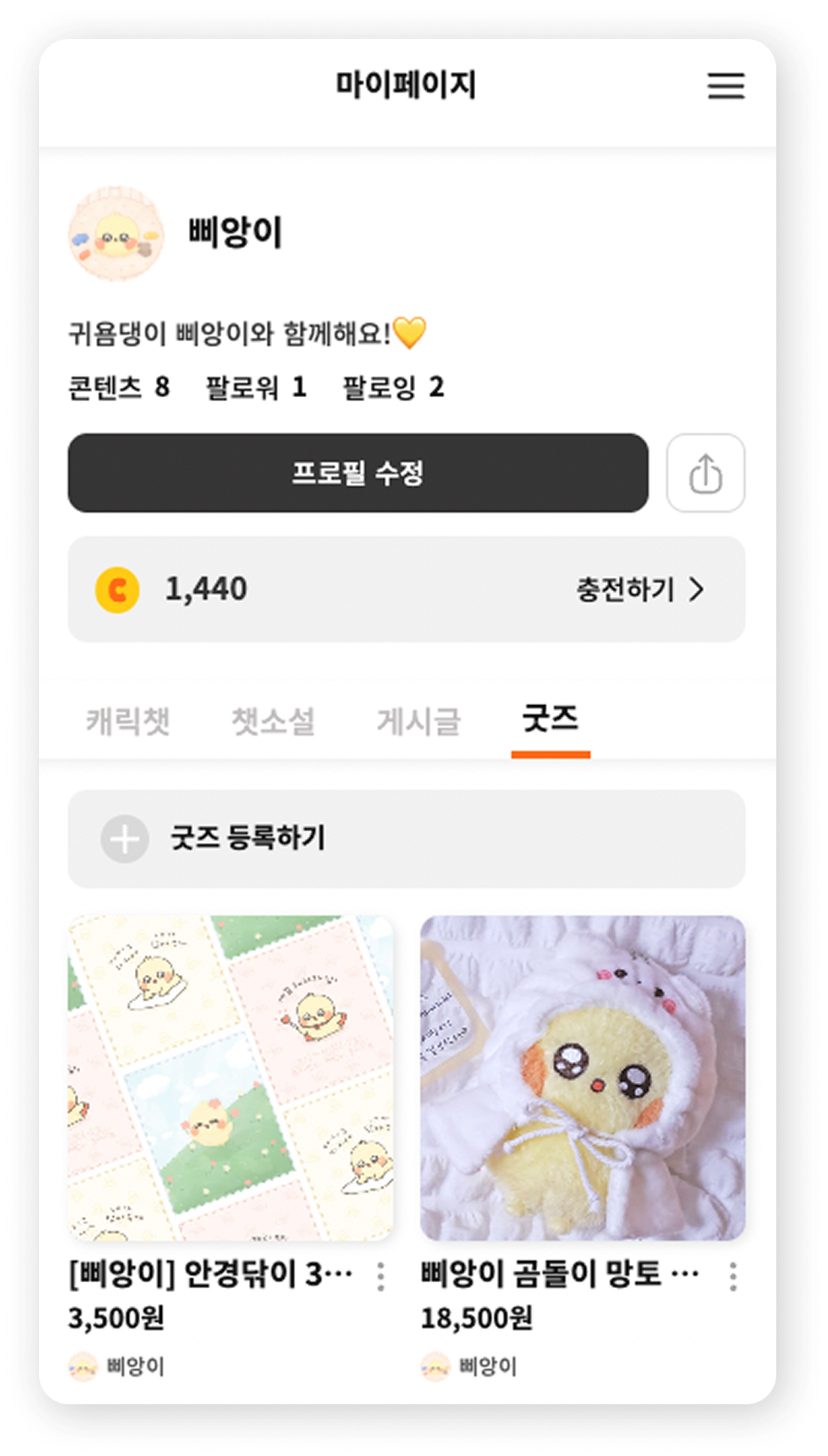The width and height of the screenshot is (828, 1456).
Task: Open the 안경닦이 product card
Action: point(230,1078)
